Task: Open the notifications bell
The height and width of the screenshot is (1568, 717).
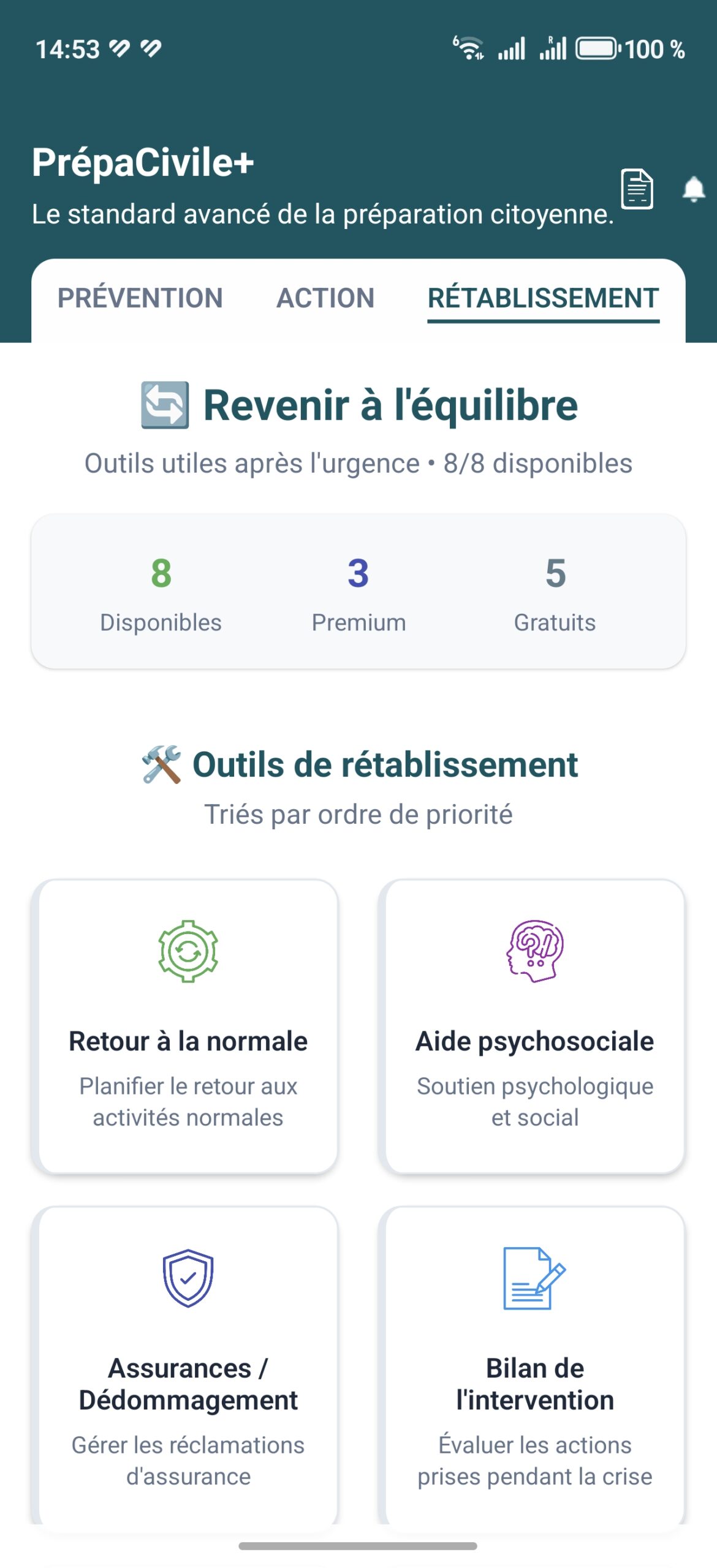Action: [x=694, y=189]
